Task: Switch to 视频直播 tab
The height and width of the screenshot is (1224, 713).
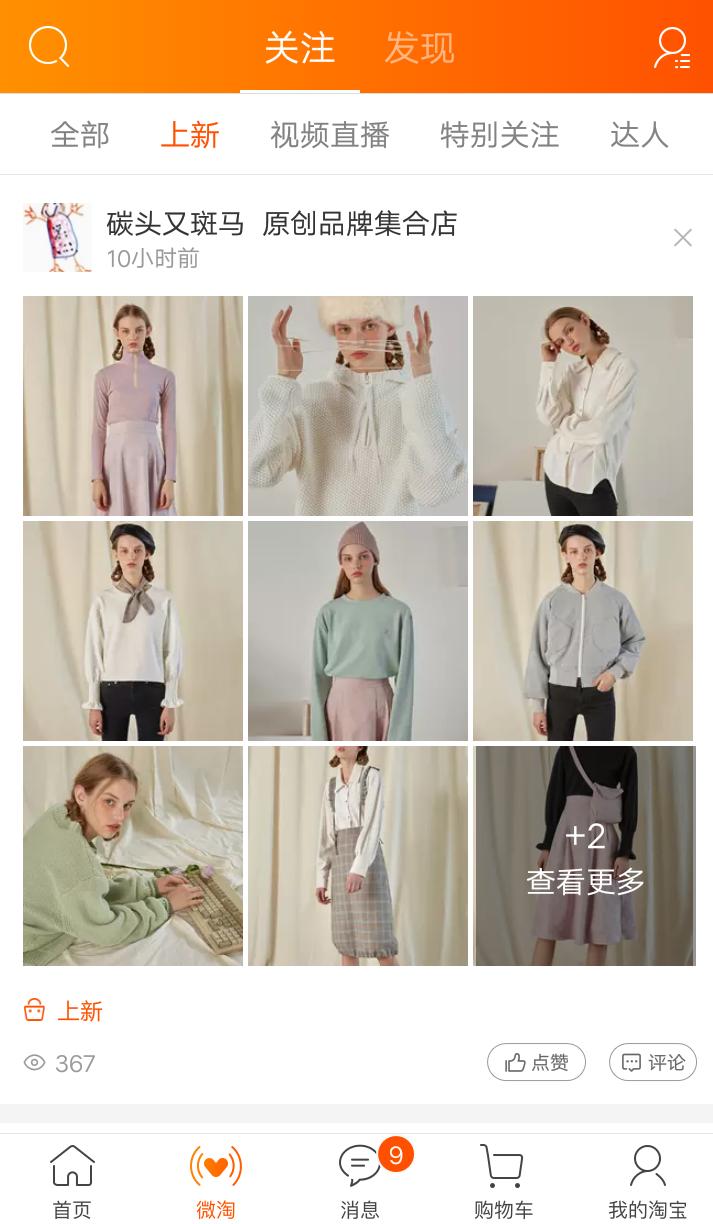Action: point(329,135)
